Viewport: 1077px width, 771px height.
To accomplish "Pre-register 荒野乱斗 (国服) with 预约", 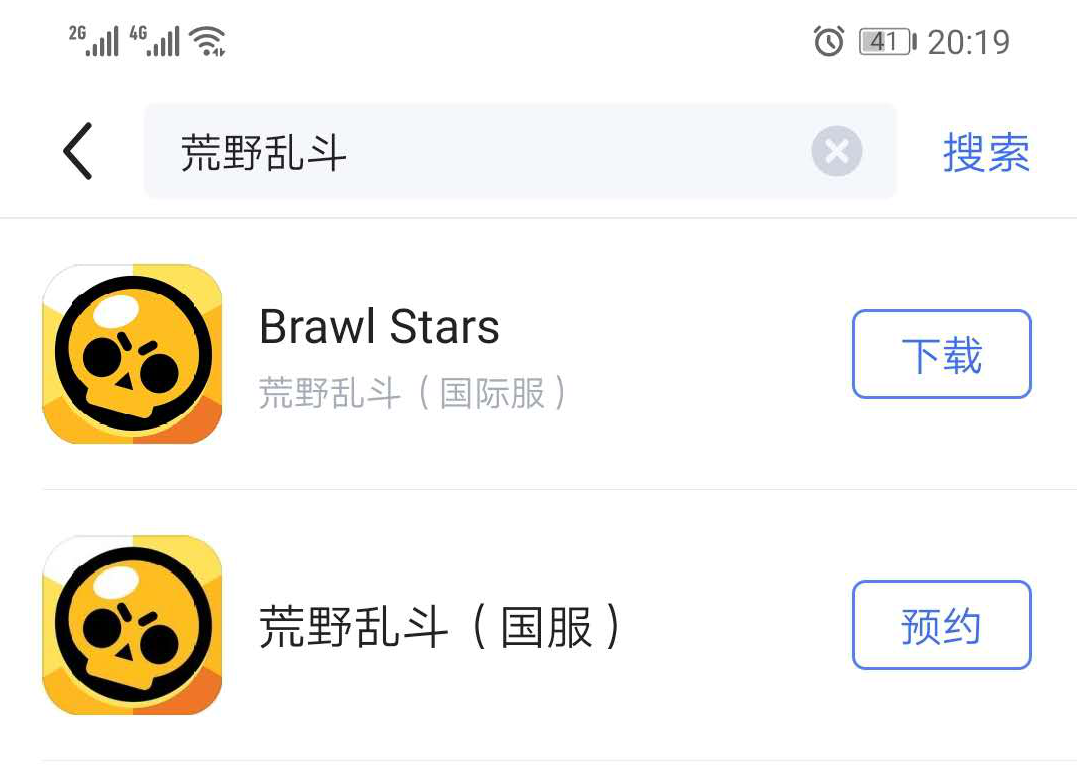I will pos(941,625).
